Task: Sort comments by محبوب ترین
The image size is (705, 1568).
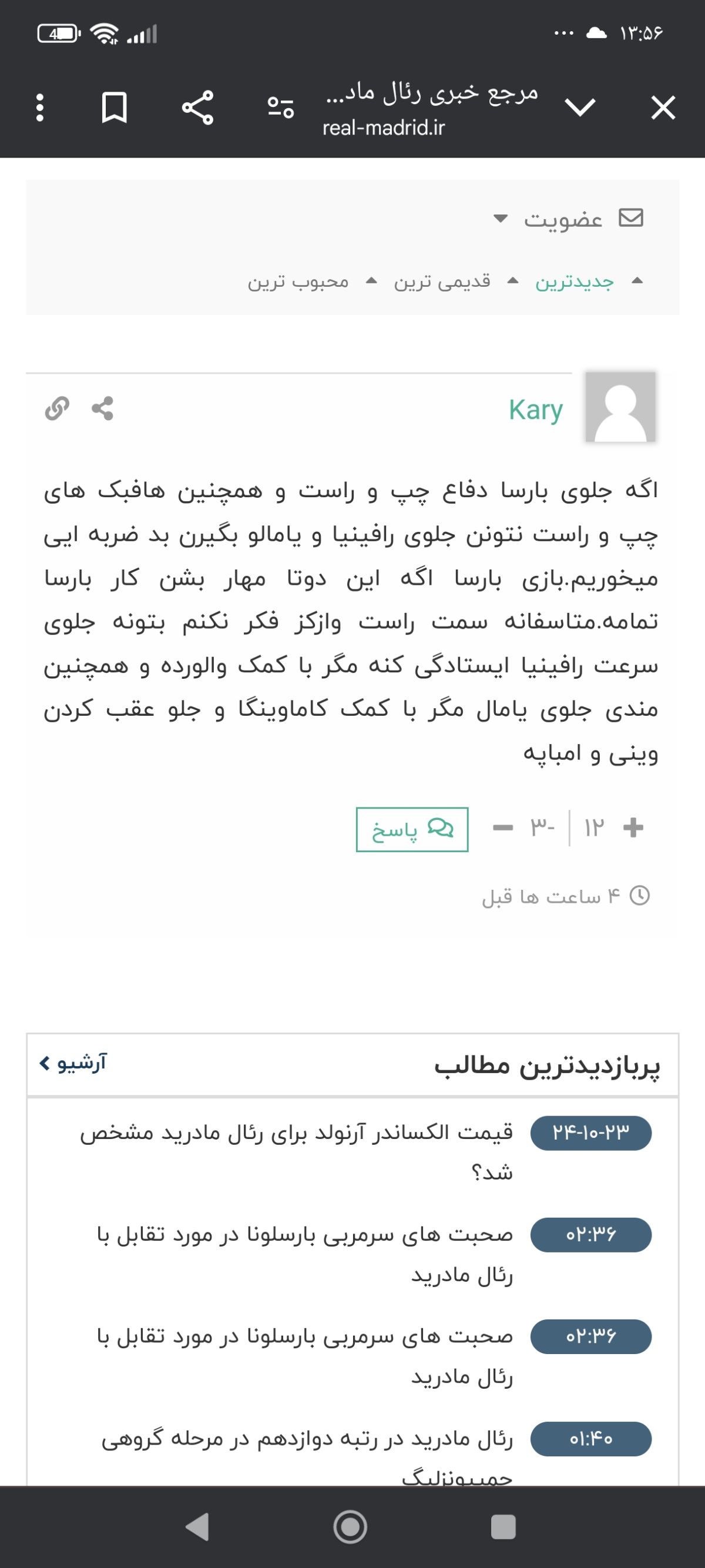Action: [298, 282]
